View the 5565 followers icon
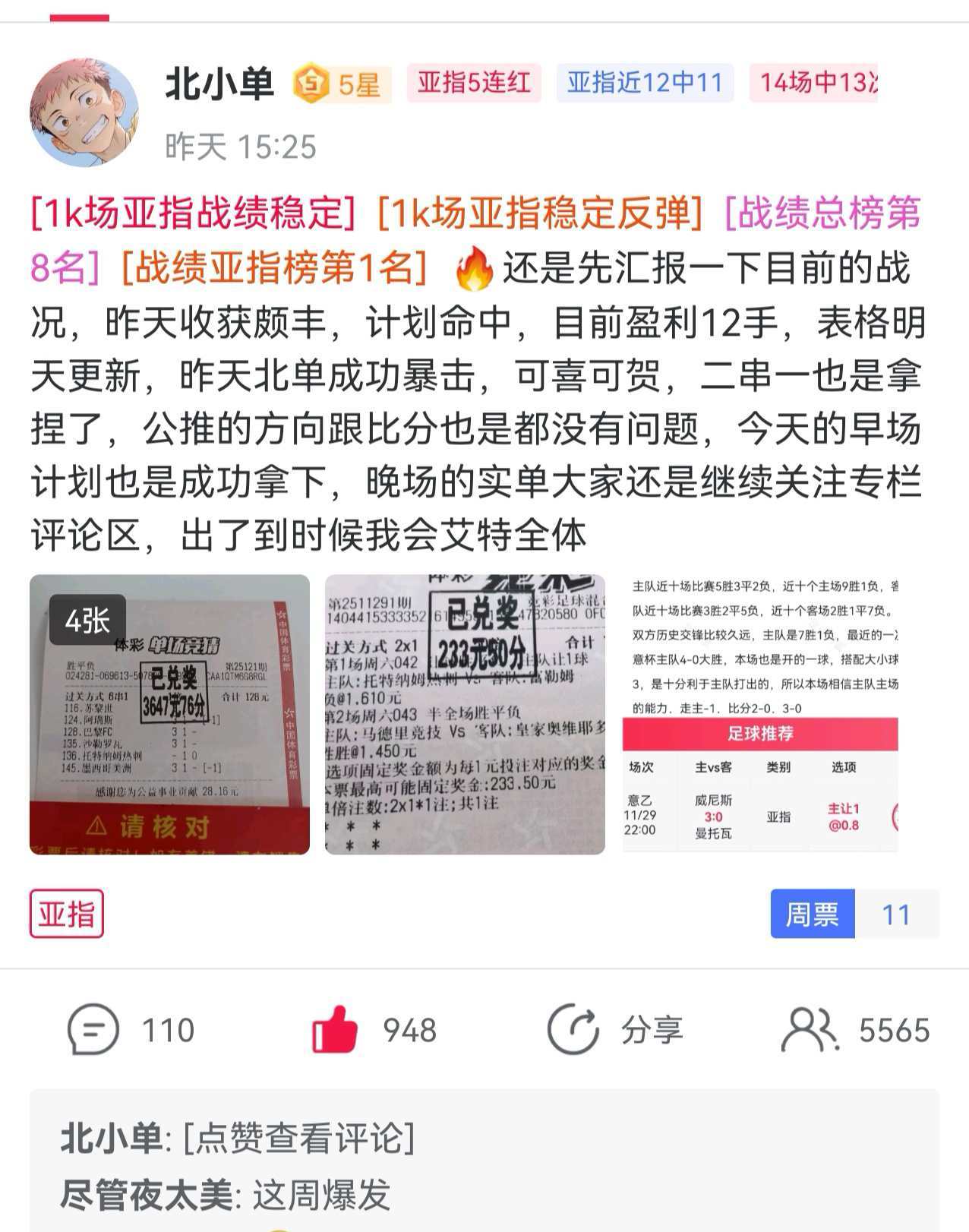This screenshot has width=969, height=1232. point(810,1029)
